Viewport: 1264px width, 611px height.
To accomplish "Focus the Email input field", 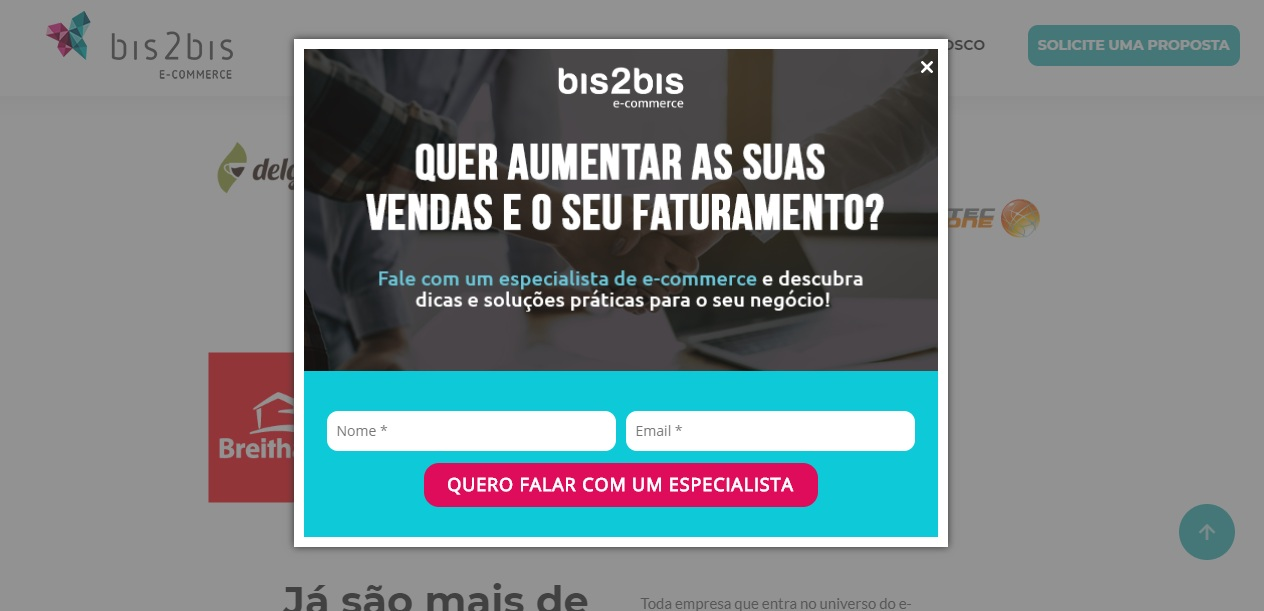I will click(x=769, y=431).
